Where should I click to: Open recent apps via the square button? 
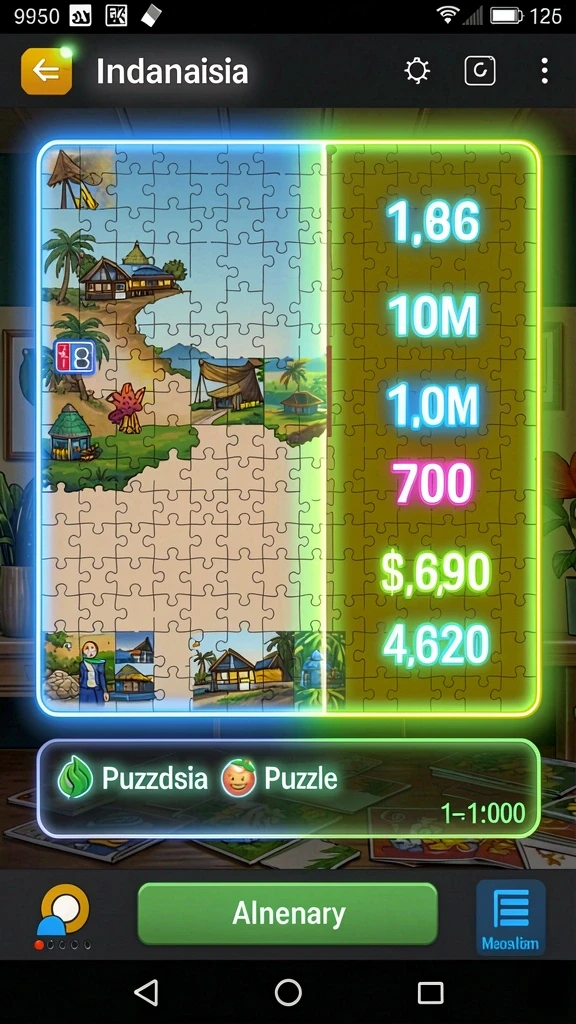[430, 993]
